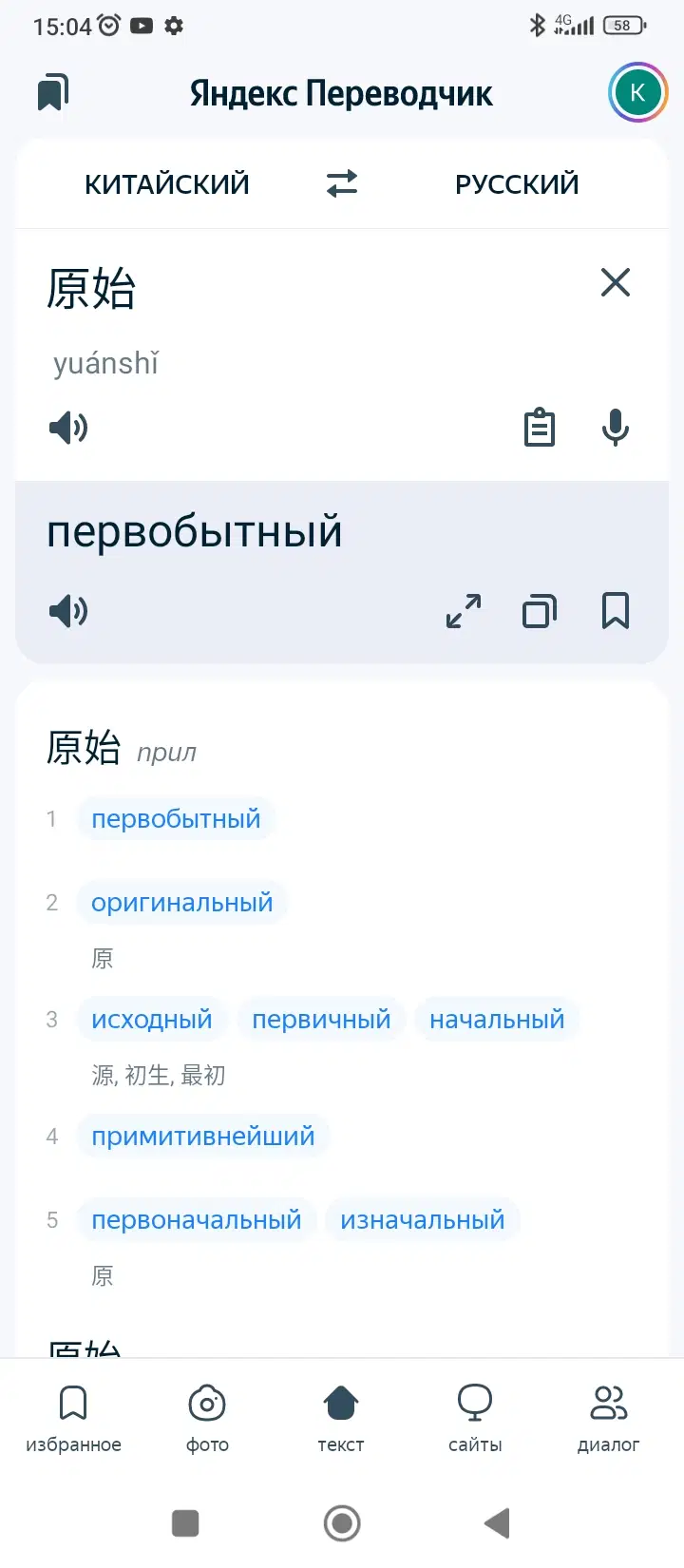Go to the сайты tab
684x1568 pixels.
(x=475, y=1418)
